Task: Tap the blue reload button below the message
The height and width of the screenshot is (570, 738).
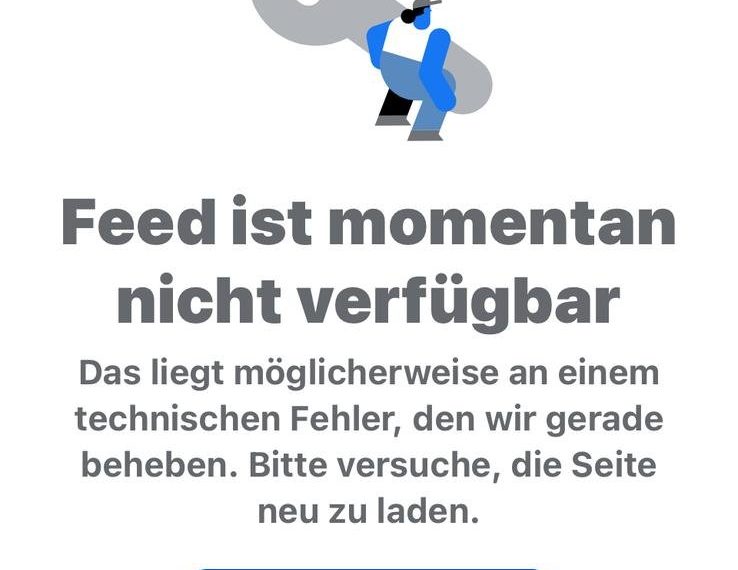Action: coord(368,566)
